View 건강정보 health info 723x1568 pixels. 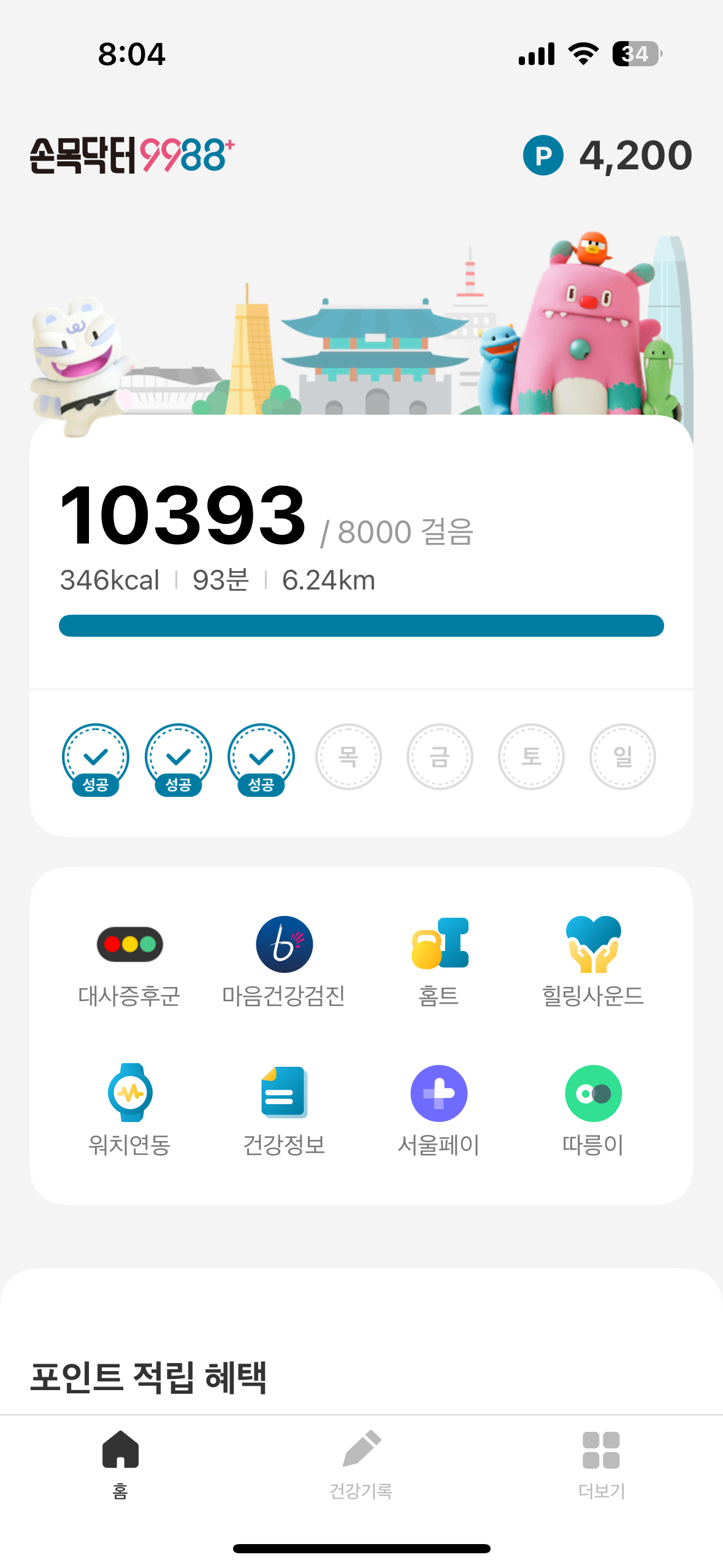pyautogui.click(x=284, y=1110)
